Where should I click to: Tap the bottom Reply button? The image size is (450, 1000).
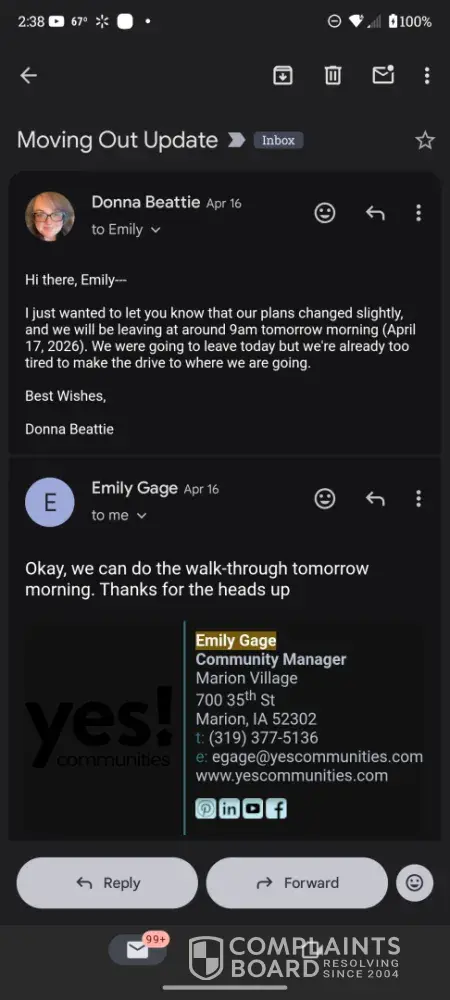(x=107, y=883)
